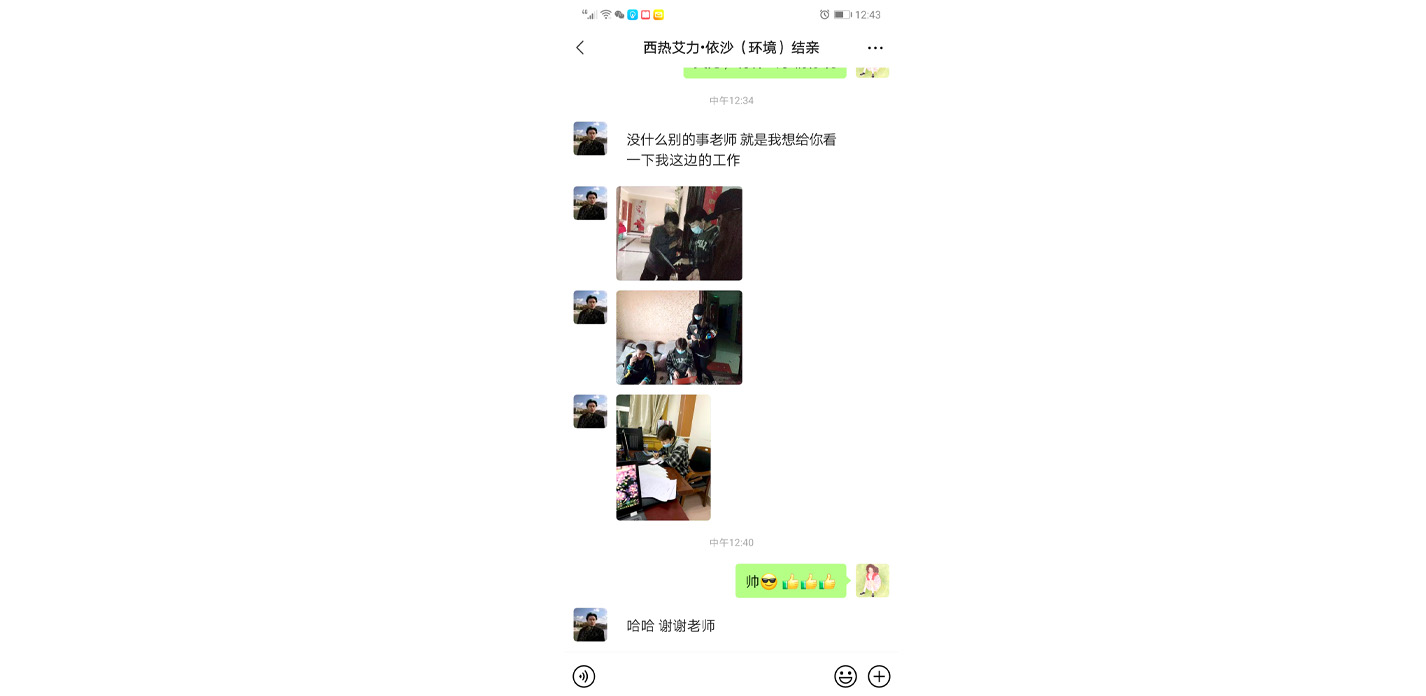Open the sender's avatar beside 哈哈 谢谢老师
The image size is (1426, 696).
(x=590, y=625)
